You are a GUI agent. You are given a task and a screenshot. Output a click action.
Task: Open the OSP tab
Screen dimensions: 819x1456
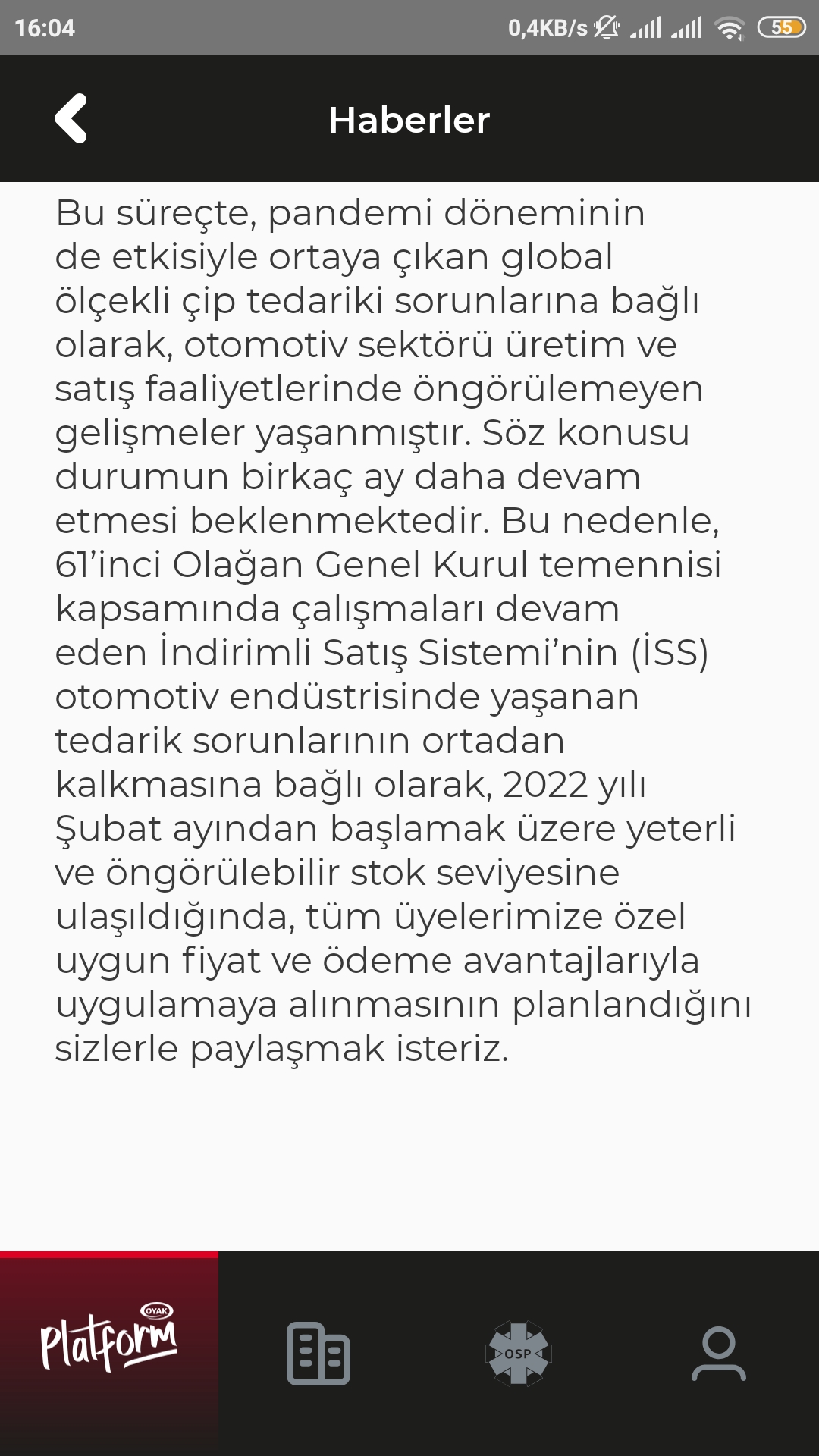pos(519,1354)
